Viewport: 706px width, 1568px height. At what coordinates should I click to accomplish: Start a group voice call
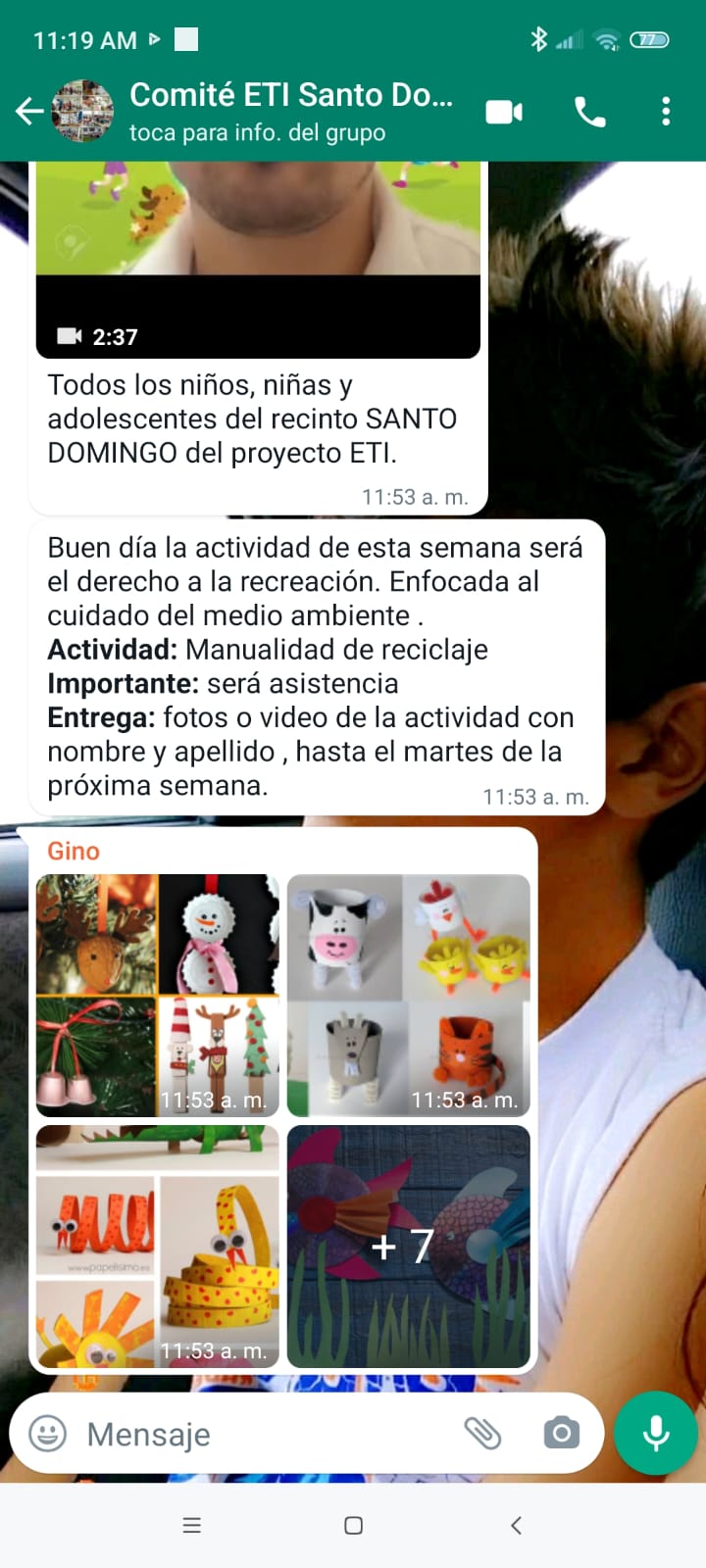click(x=589, y=112)
